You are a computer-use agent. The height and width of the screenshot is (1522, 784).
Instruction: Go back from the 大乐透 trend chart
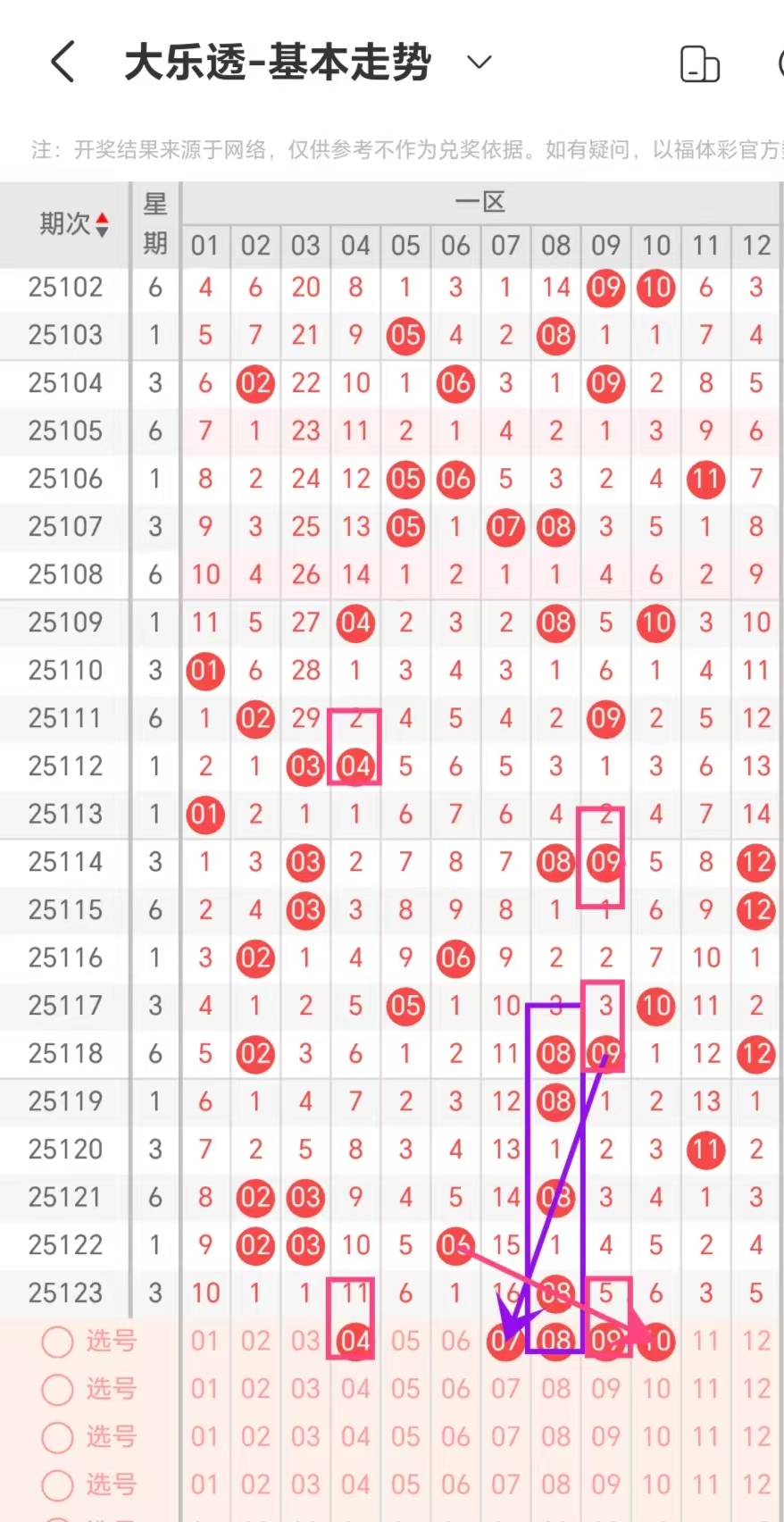(x=63, y=63)
